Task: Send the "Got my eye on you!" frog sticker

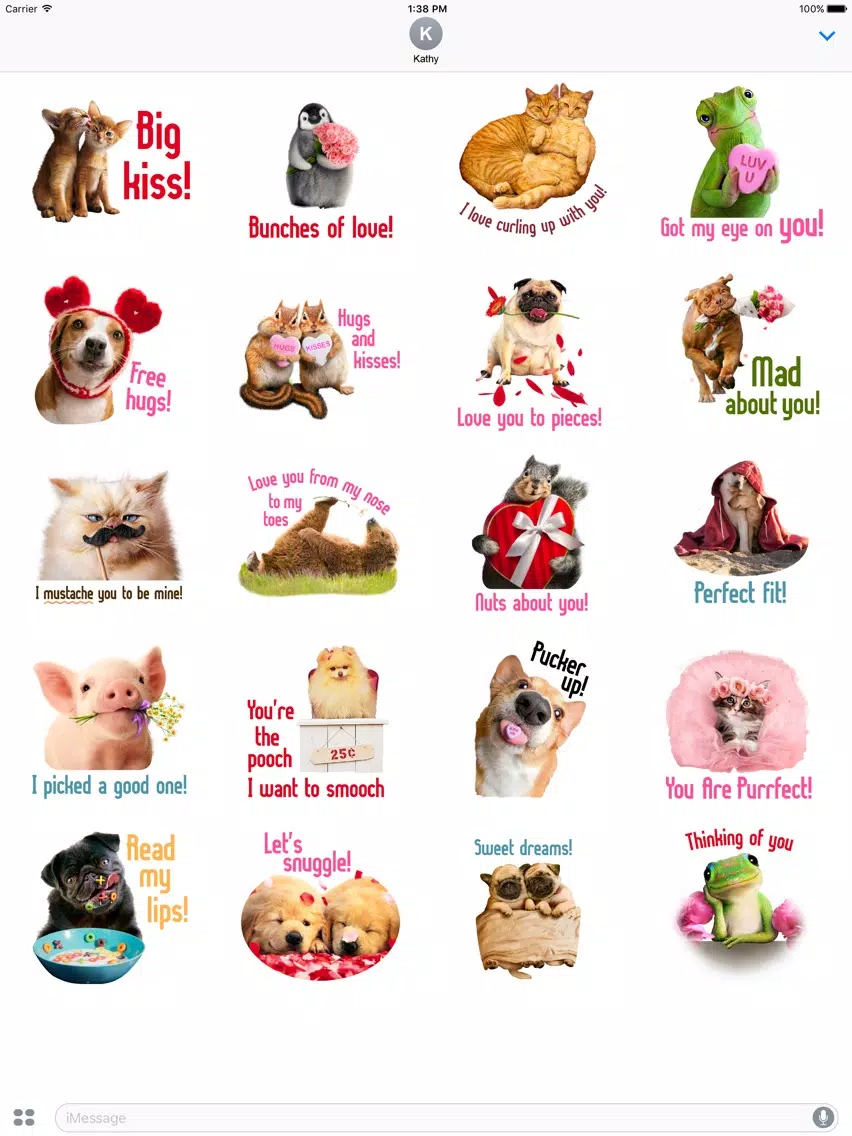Action: click(740, 165)
